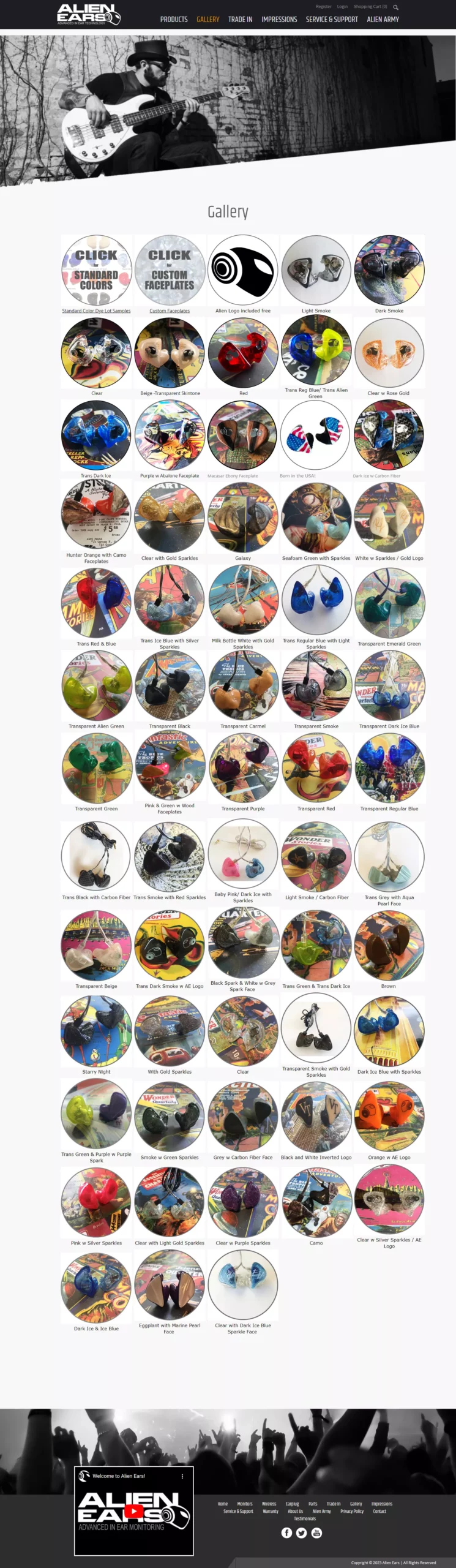The image size is (456, 1568).
Task: Open Service & Support section
Action: [332, 20]
